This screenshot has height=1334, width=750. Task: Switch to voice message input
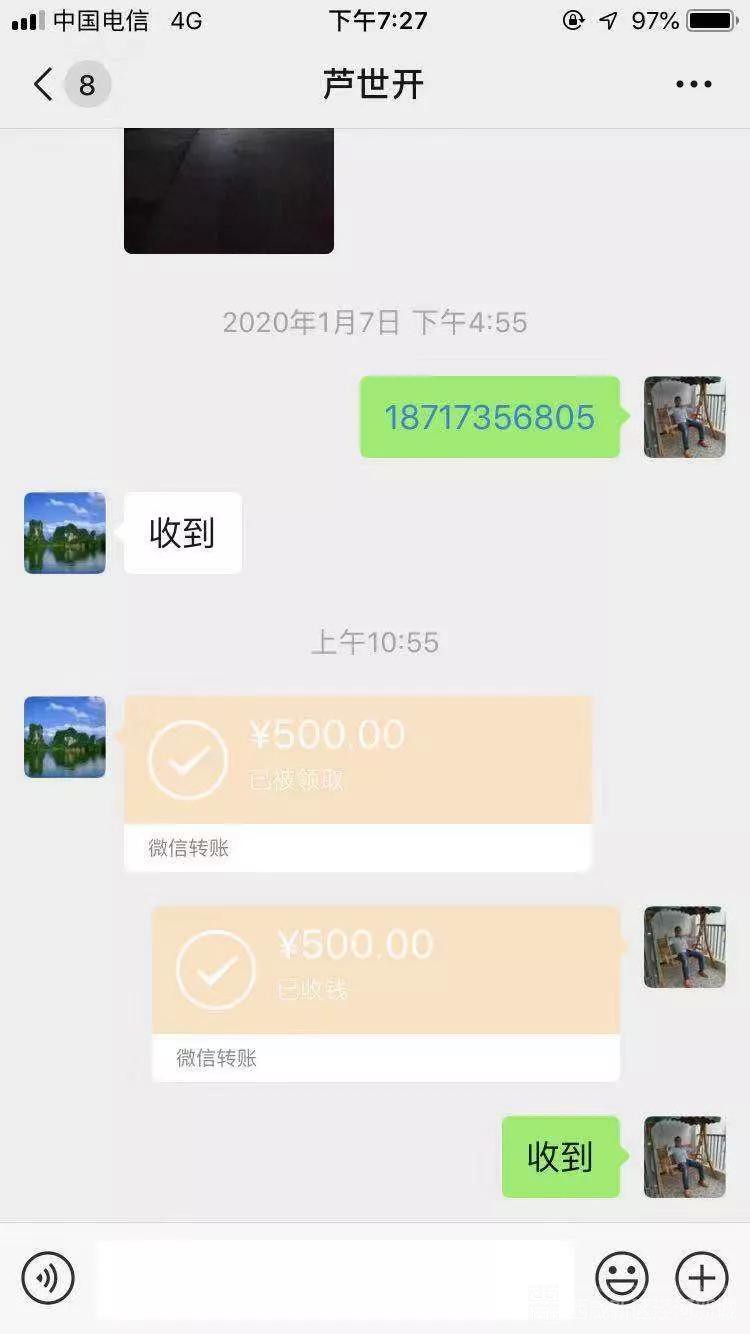click(x=48, y=1277)
